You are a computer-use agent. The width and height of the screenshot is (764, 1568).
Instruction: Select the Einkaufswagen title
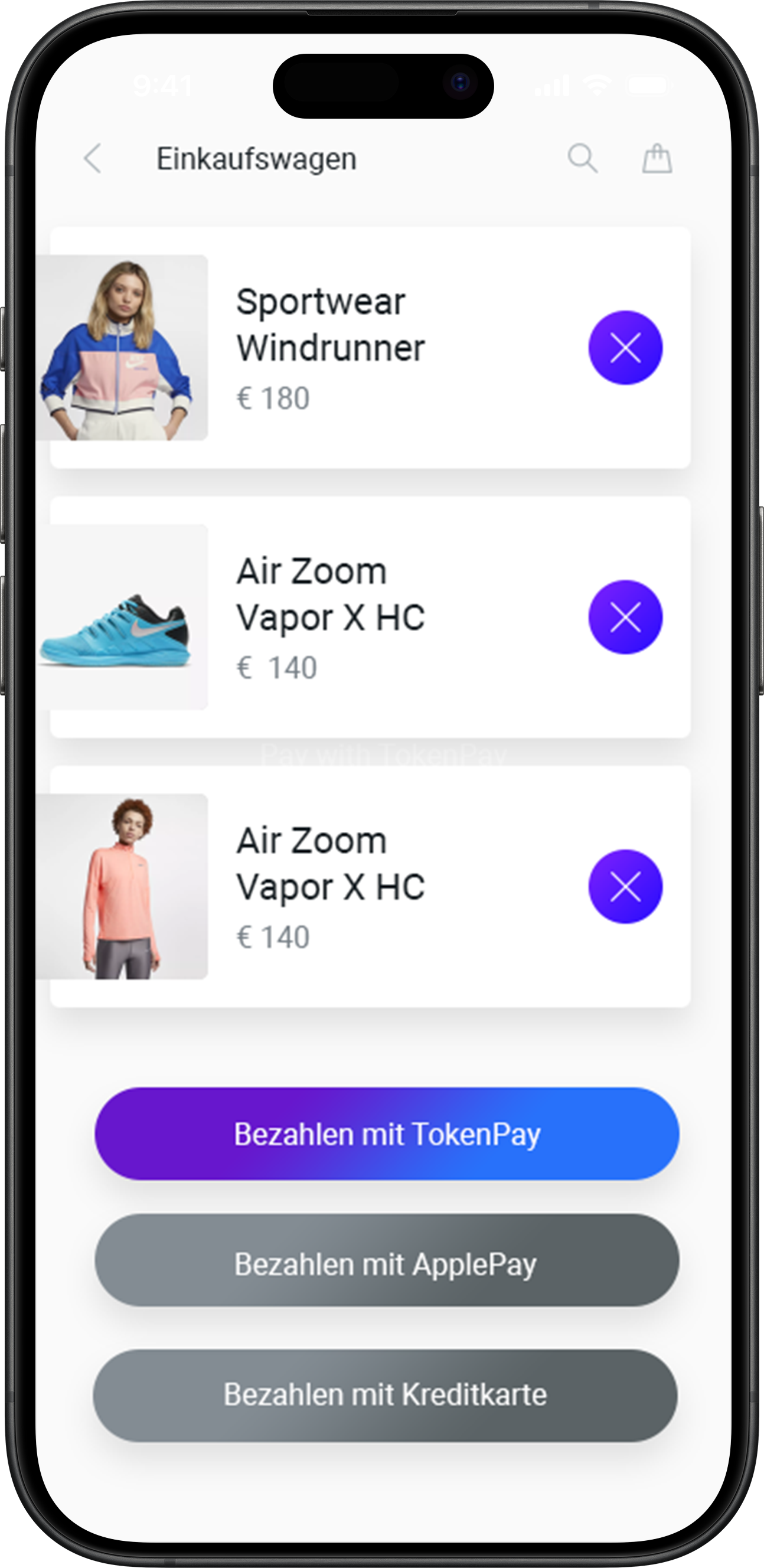(x=257, y=158)
